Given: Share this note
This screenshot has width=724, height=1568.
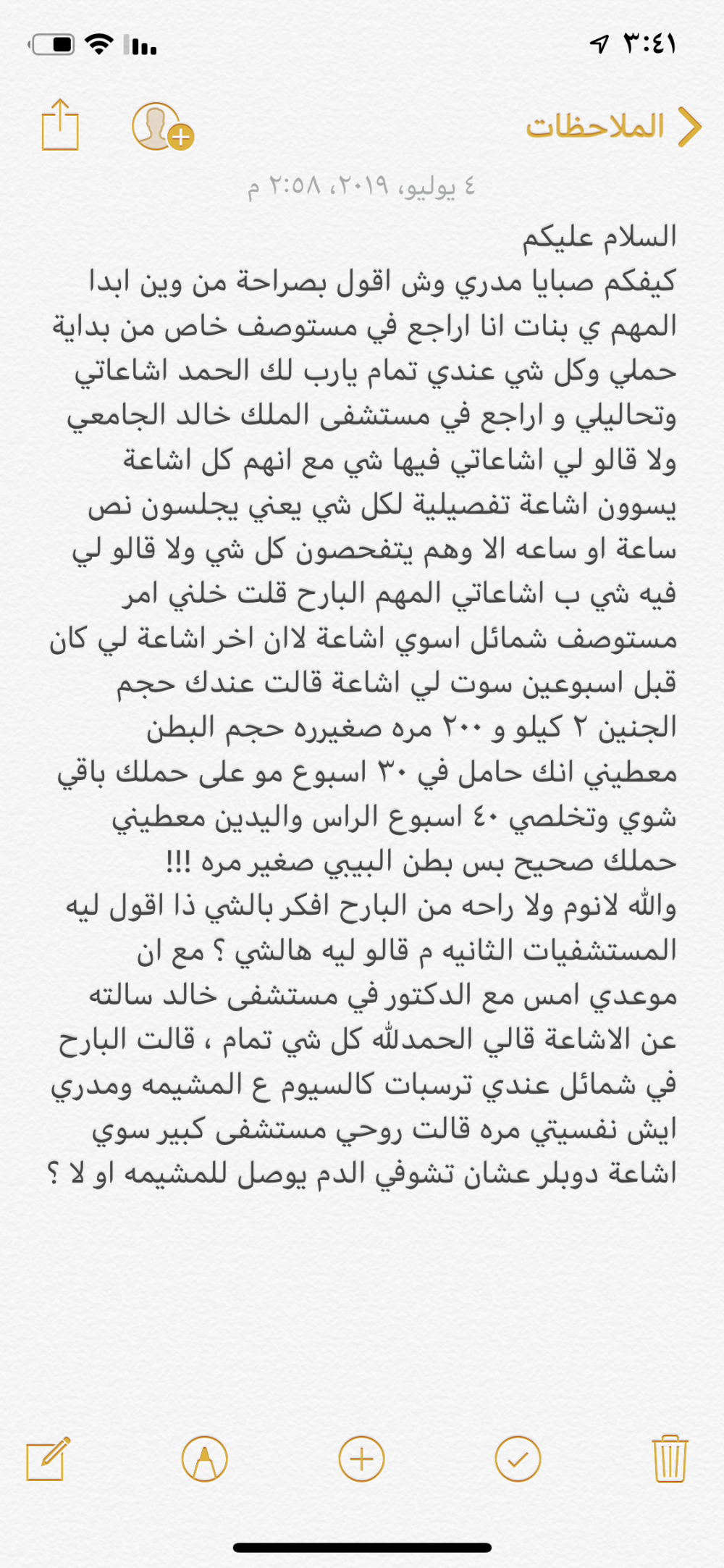Looking at the screenshot, I should pos(59,125).
